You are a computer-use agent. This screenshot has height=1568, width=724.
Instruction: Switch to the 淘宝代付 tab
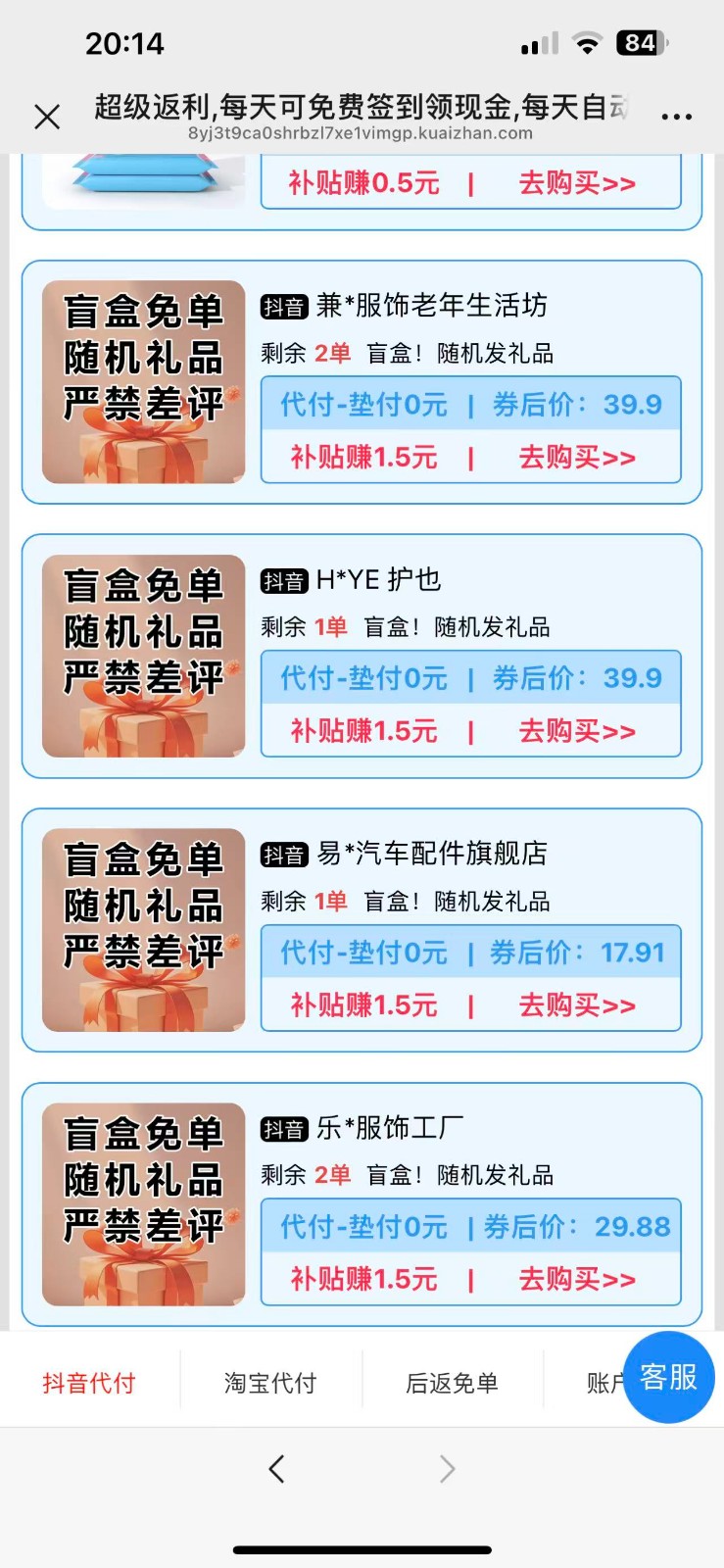[270, 1383]
